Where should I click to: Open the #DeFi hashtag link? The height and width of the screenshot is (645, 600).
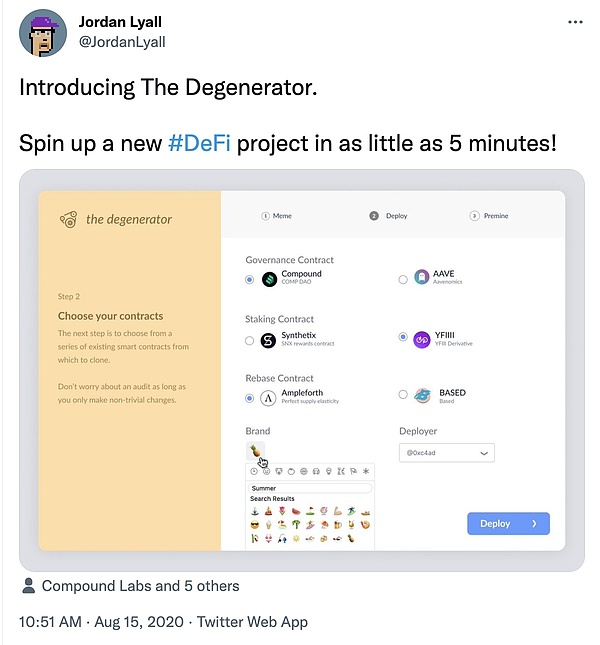(202, 142)
